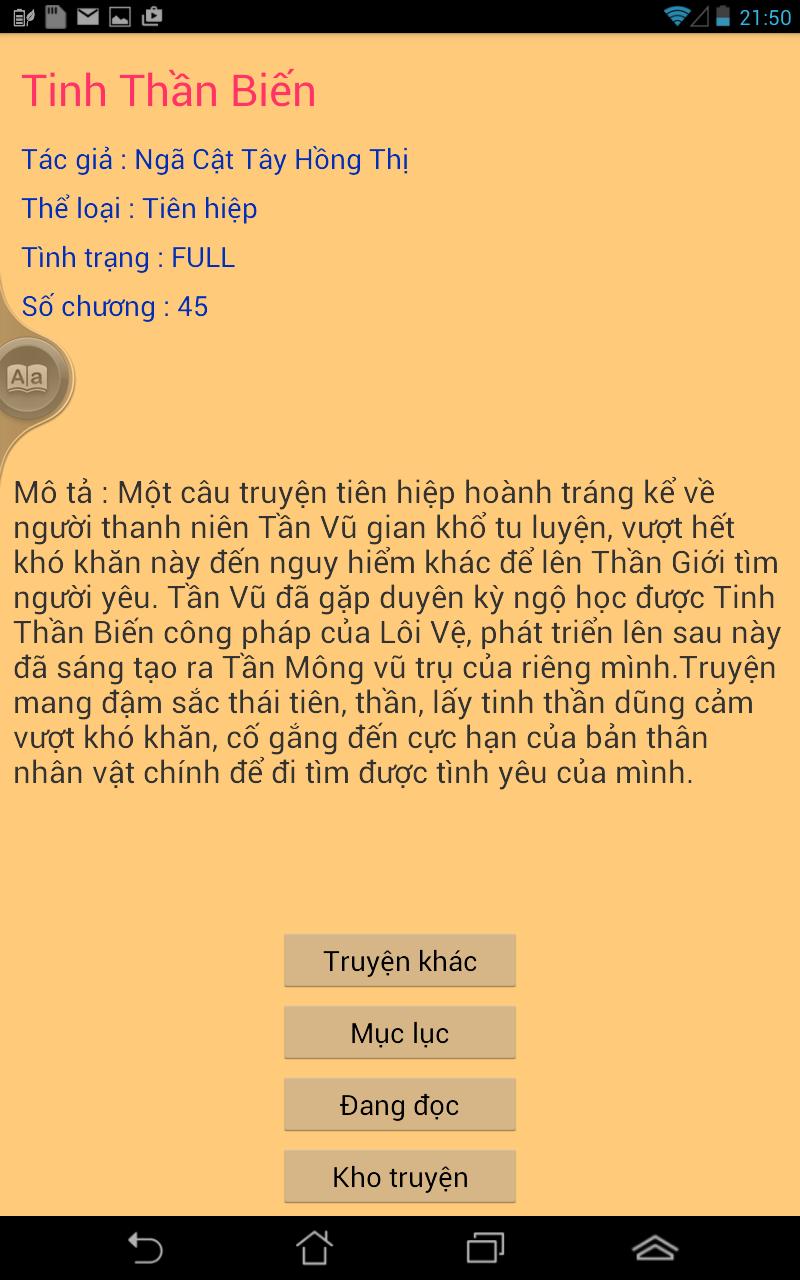Viewport: 800px width, 1280px height.
Task: Hide navigation bar with the chevron icon
Action: coord(656,1248)
